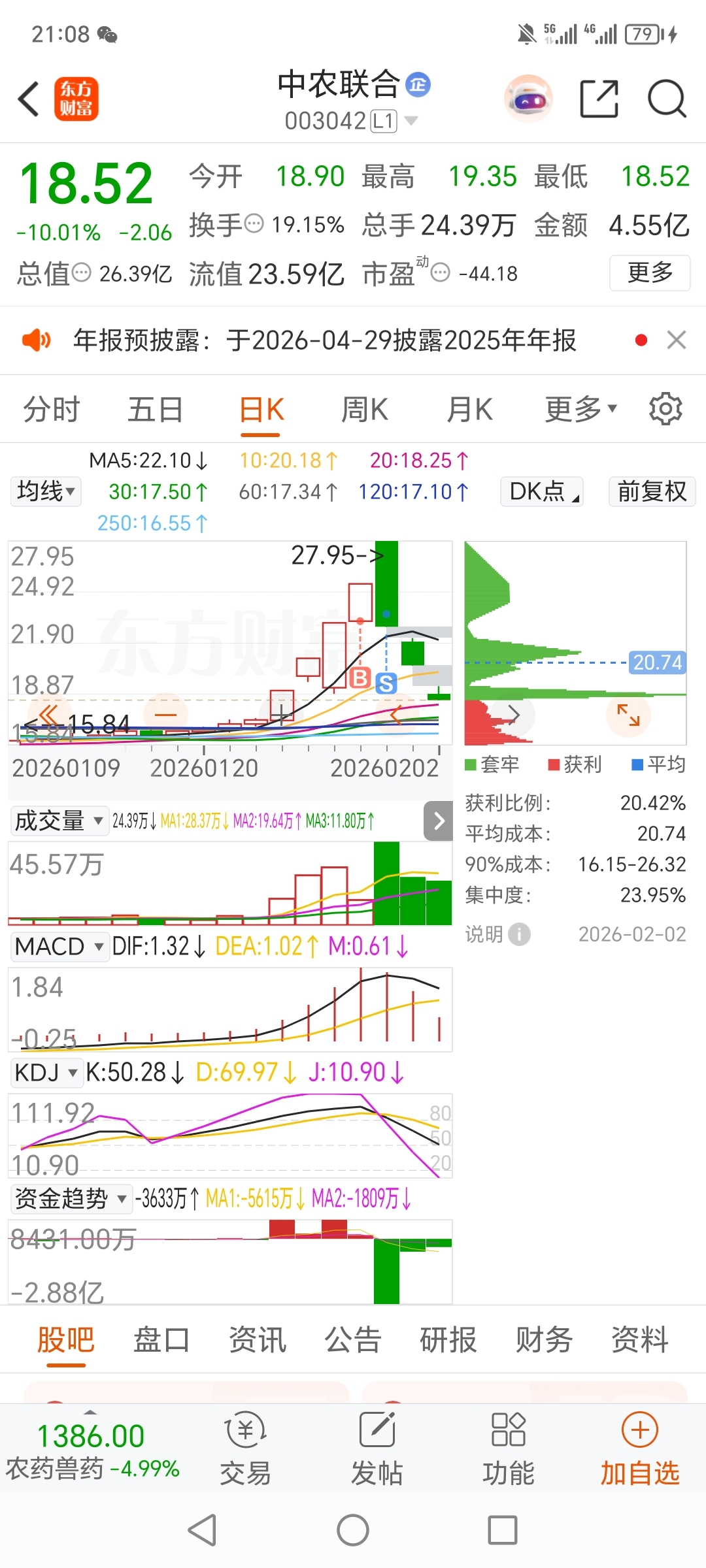This screenshot has width=706, height=1568.
Task: Open the robot assistant avatar
Action: coord(528,99)
